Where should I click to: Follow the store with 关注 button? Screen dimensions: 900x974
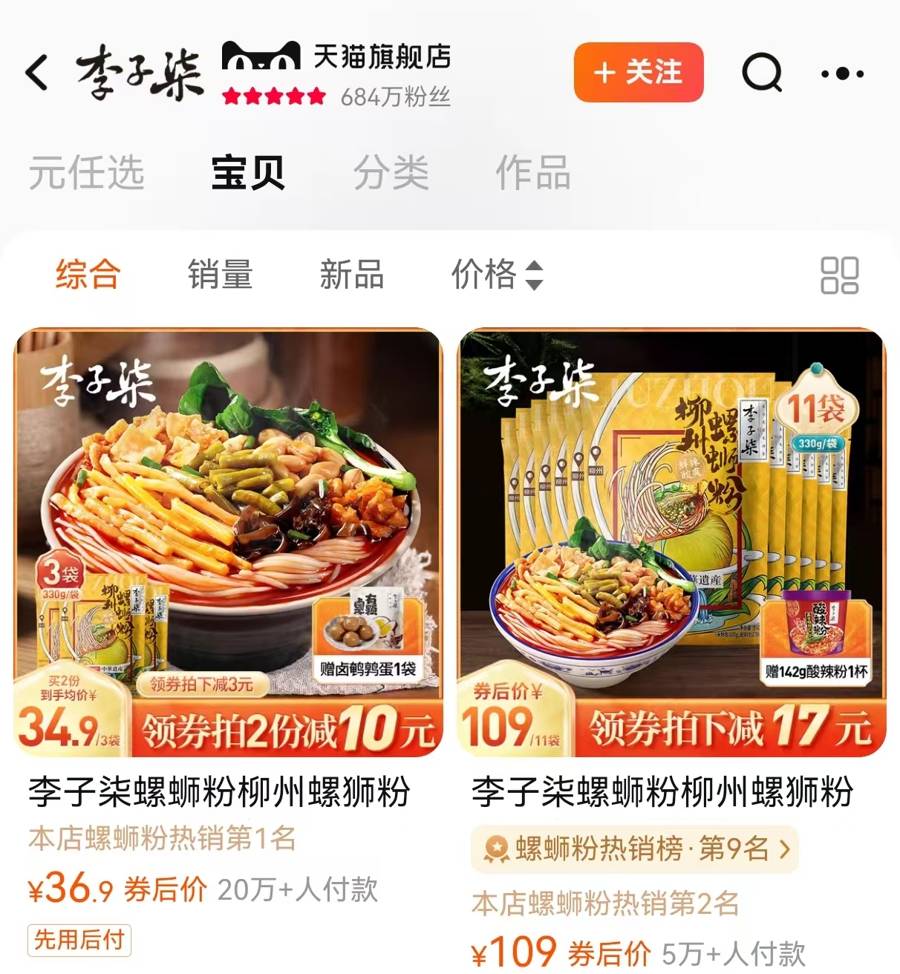638,73
